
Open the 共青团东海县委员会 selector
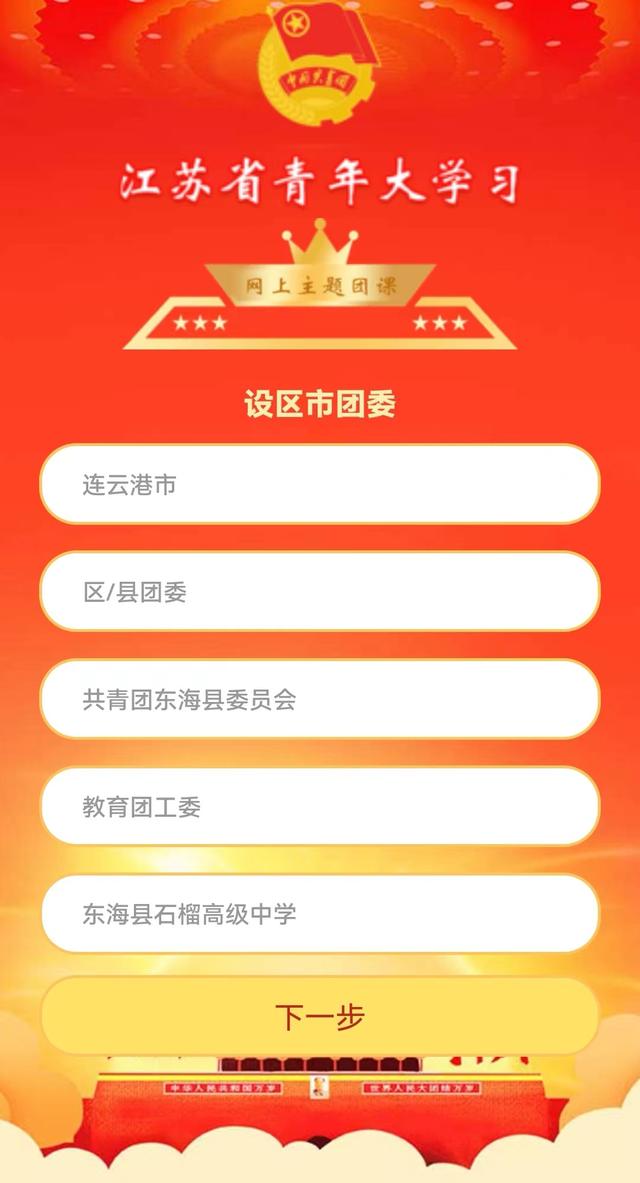pyautogui.click(x=320, y=699)
